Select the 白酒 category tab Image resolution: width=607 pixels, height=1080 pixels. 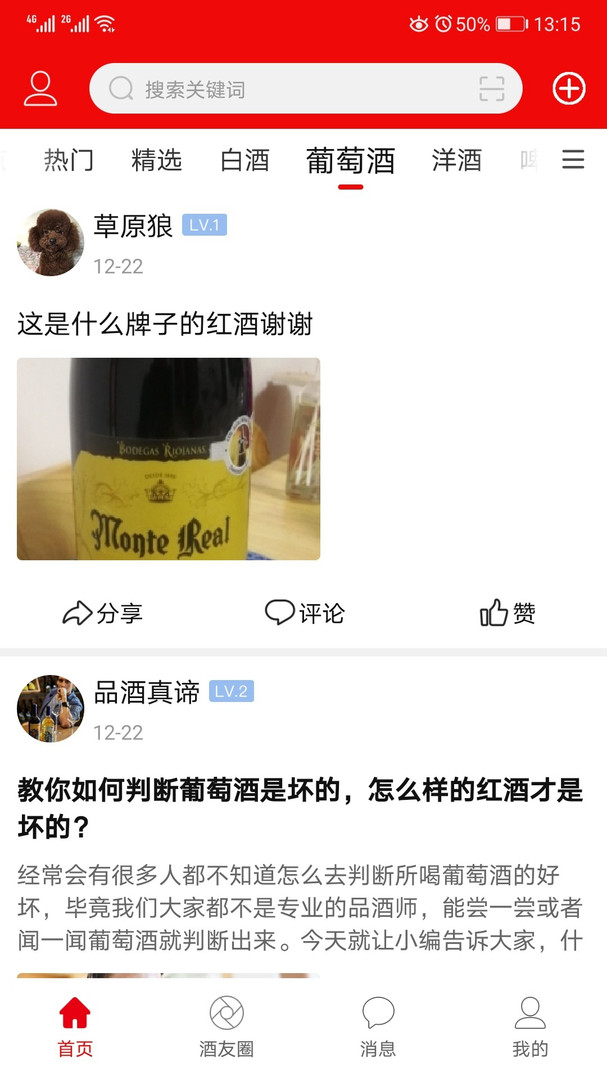245,160
